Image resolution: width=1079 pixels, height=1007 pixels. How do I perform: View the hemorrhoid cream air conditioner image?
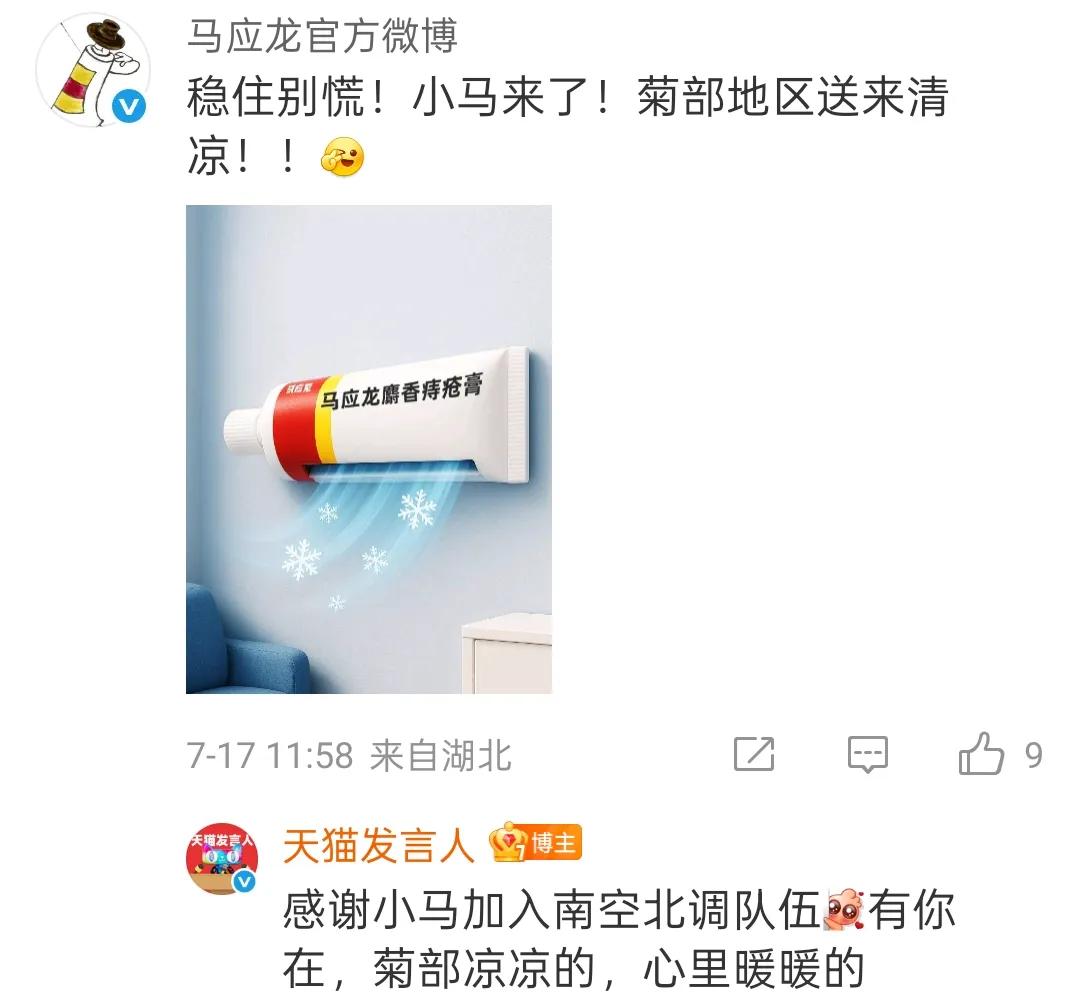(x=369, y=449)
